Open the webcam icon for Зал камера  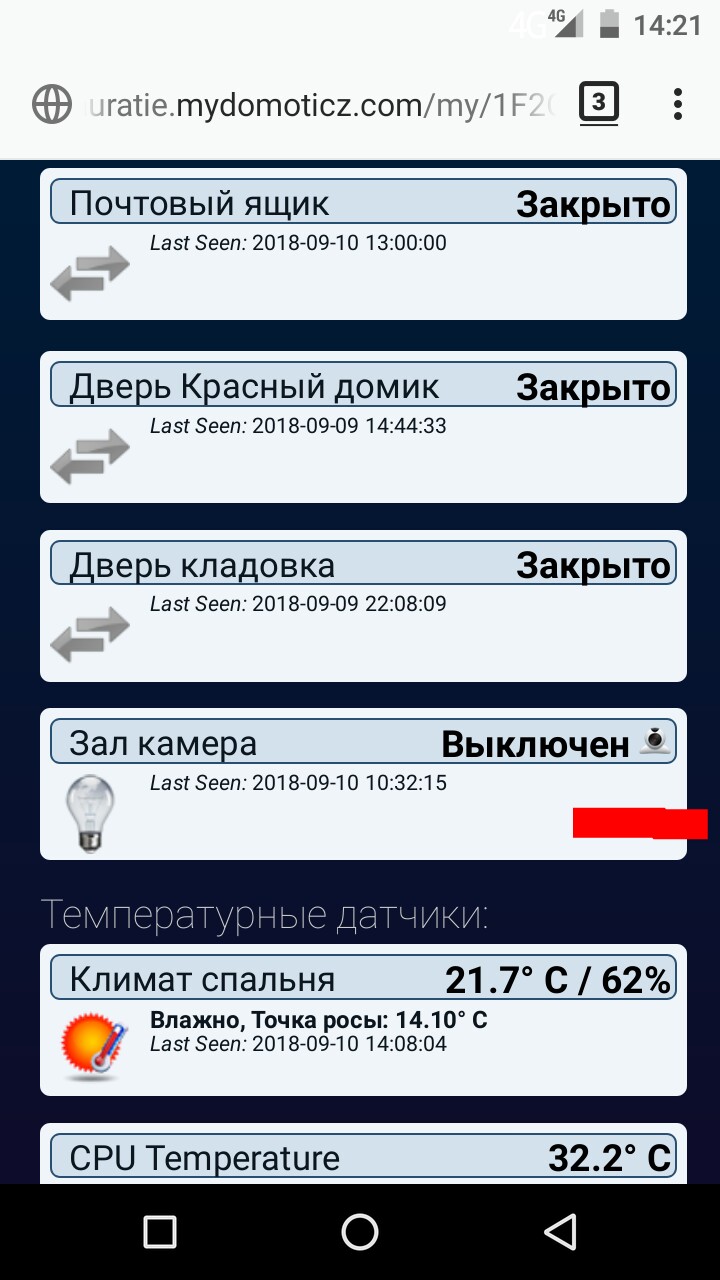655,743
